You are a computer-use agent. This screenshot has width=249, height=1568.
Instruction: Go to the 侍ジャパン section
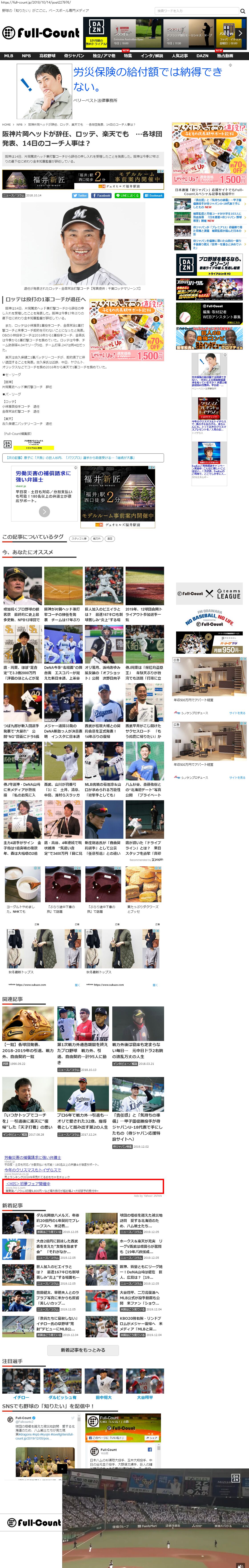74,55
